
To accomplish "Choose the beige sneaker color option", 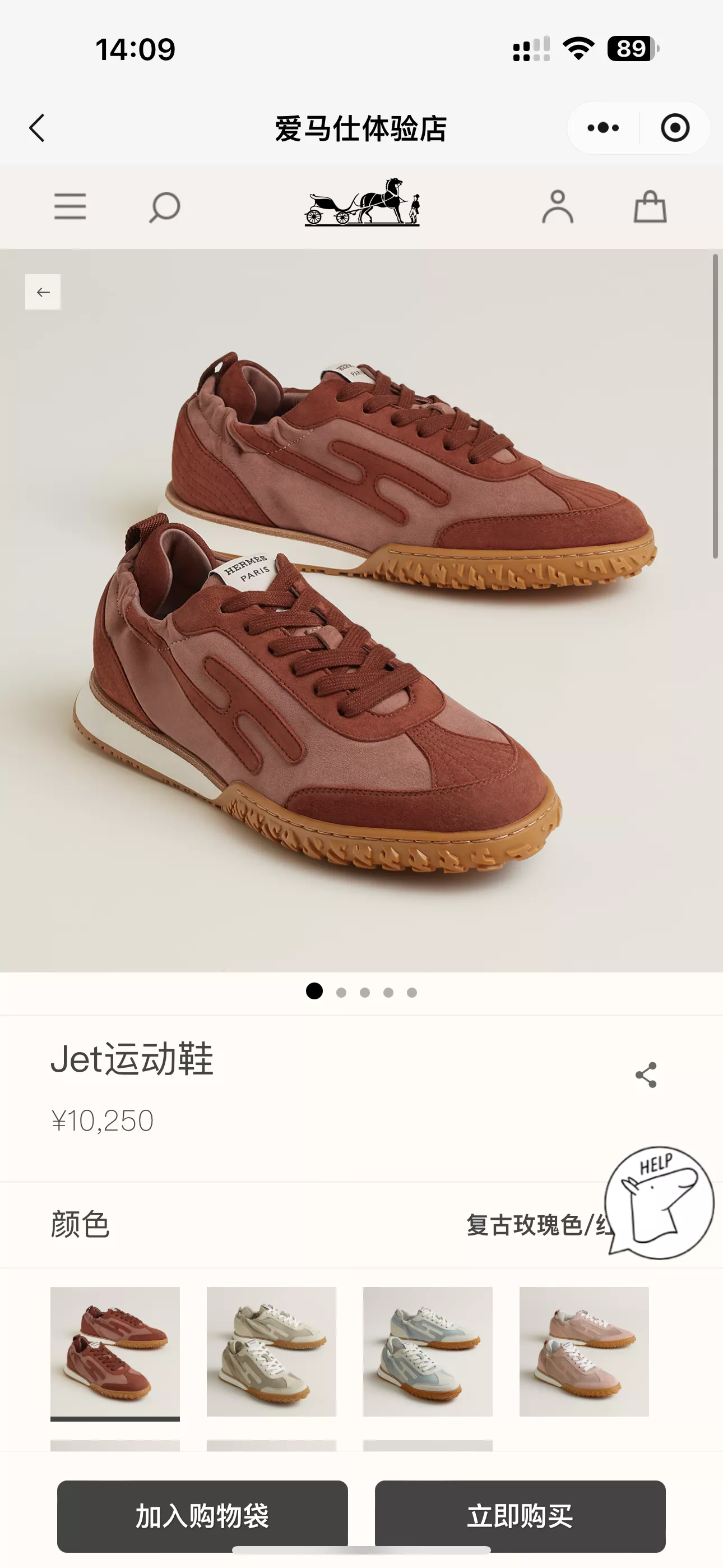I will (x=271, y=1351).
